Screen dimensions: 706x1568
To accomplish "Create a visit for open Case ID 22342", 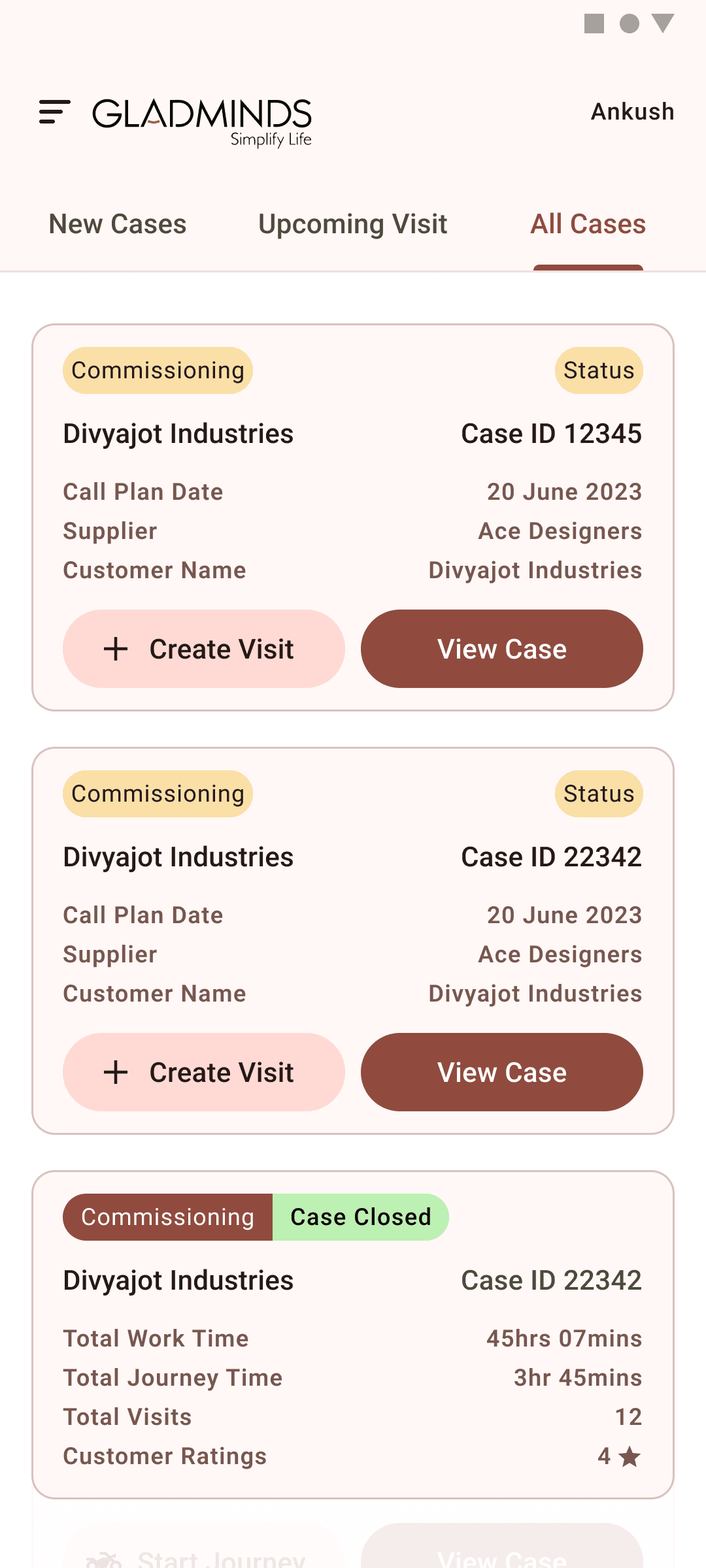I will point(203,1072).
